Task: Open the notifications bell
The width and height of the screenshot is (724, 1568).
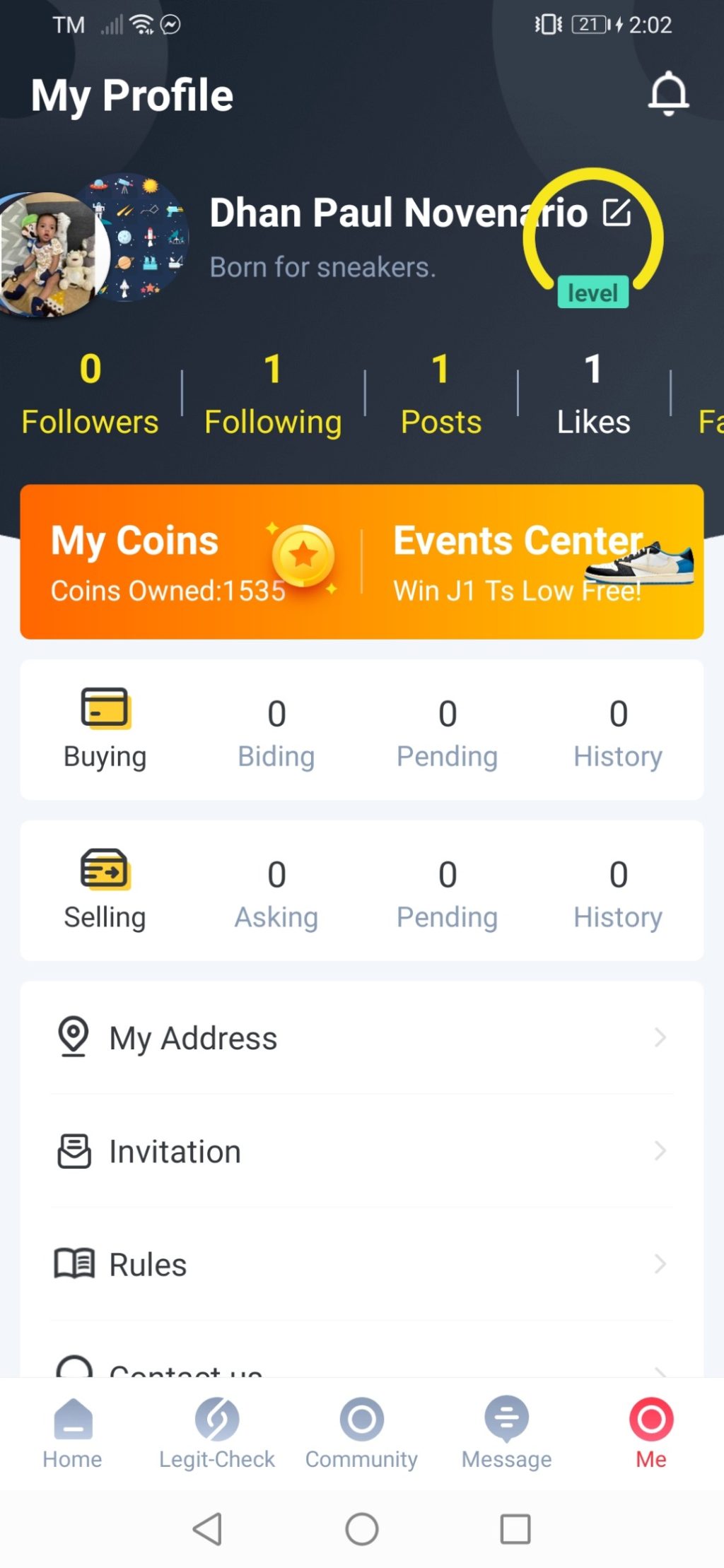Action: click(667, 94)
